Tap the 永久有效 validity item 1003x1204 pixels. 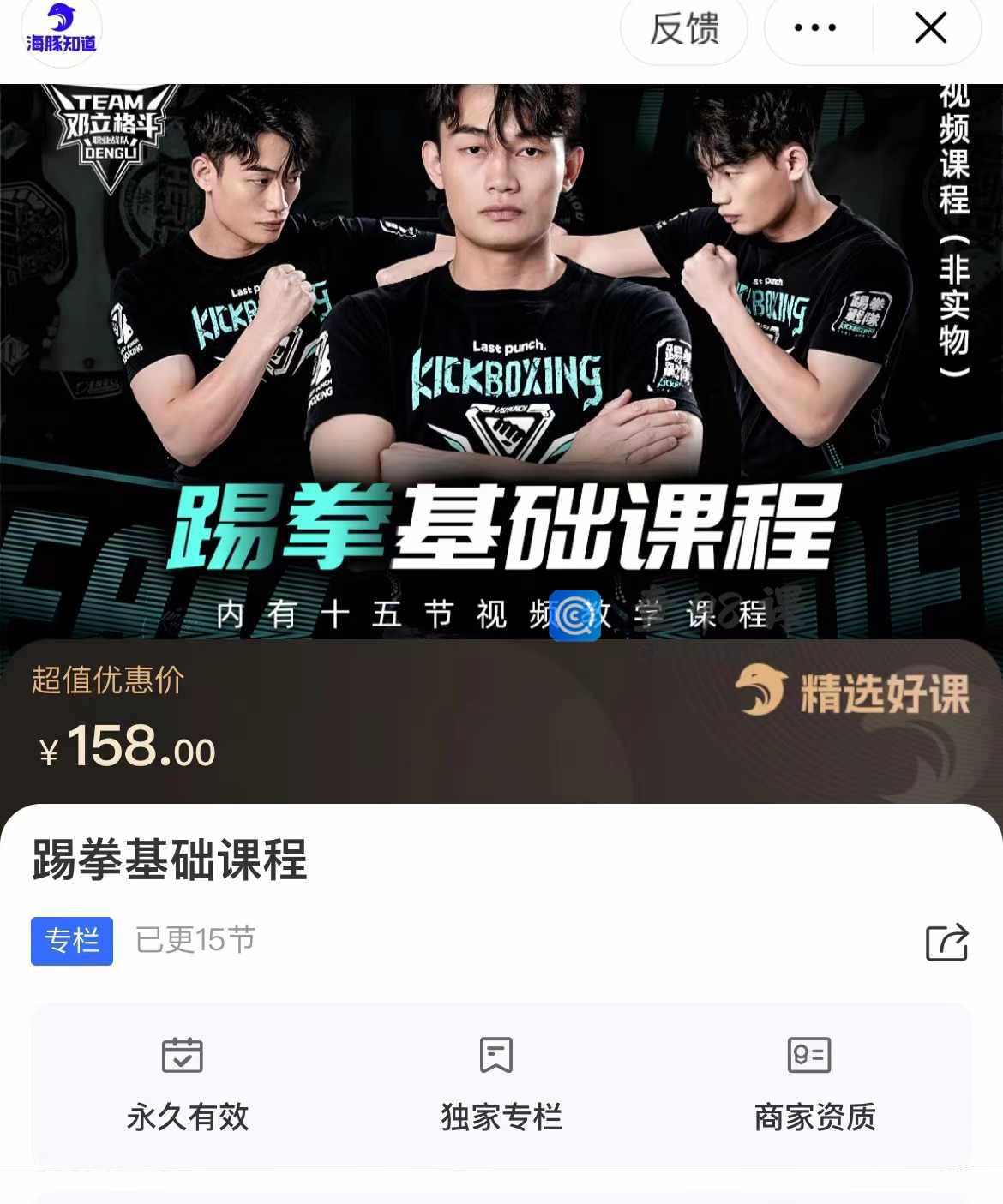187,1084
